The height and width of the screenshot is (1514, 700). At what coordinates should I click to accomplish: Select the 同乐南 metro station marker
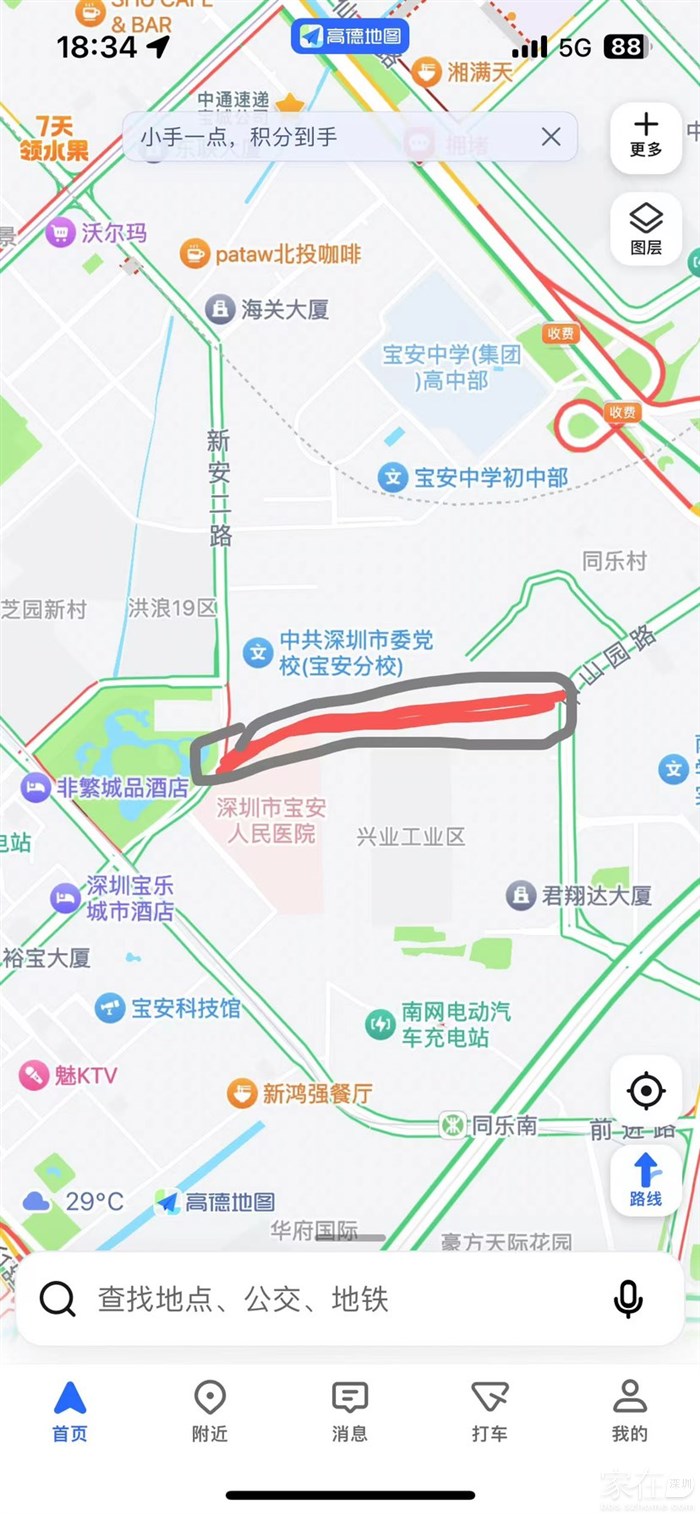(x=453, y=1125)
